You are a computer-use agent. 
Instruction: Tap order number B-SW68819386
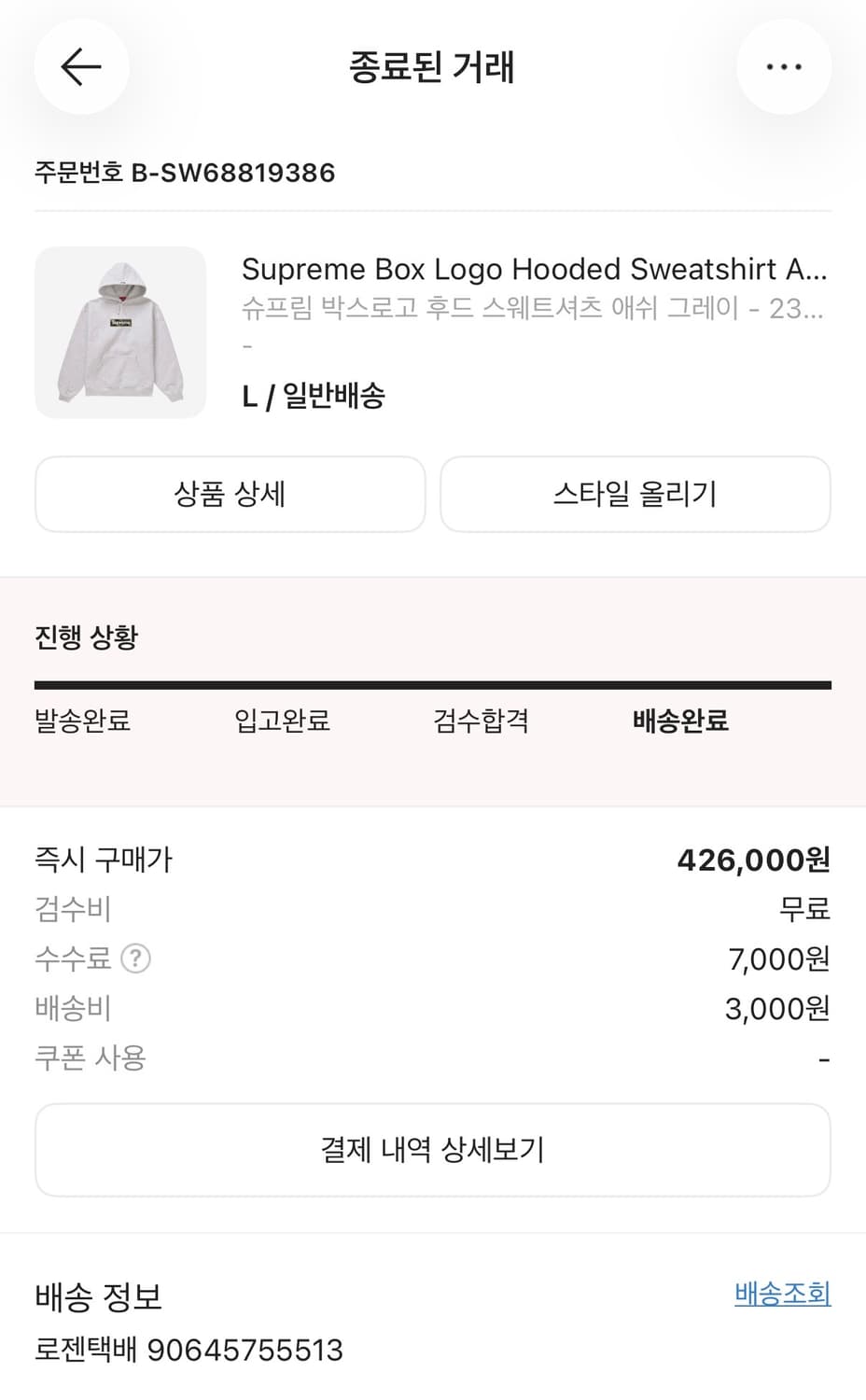[185, 173]
